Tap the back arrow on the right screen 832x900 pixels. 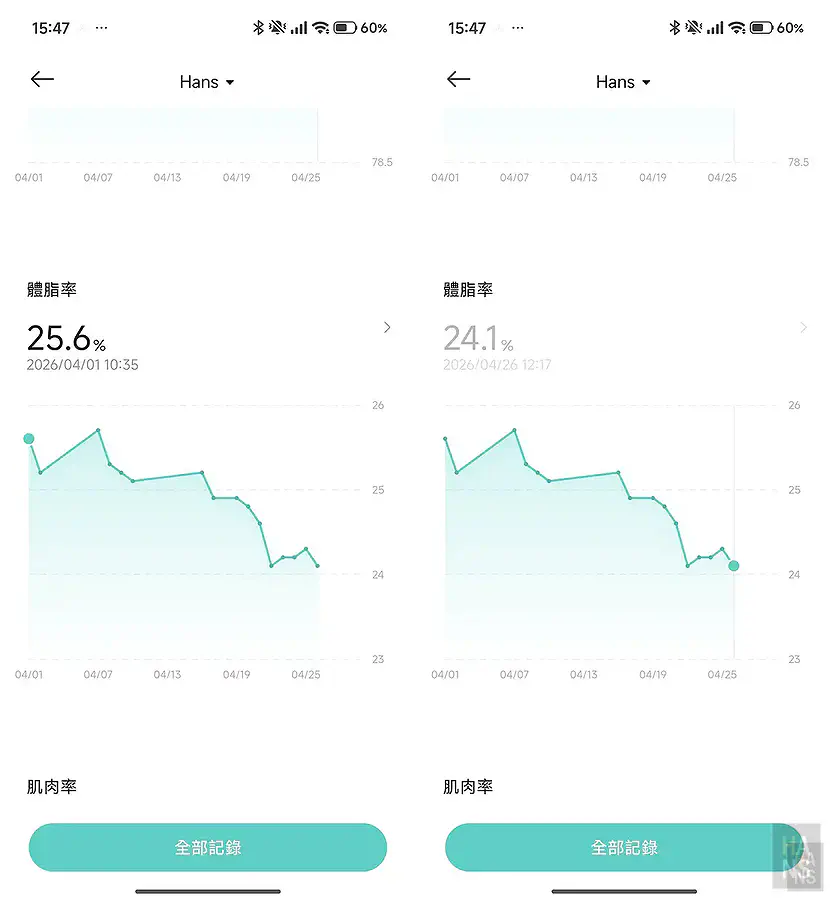[x=458, y=80]
